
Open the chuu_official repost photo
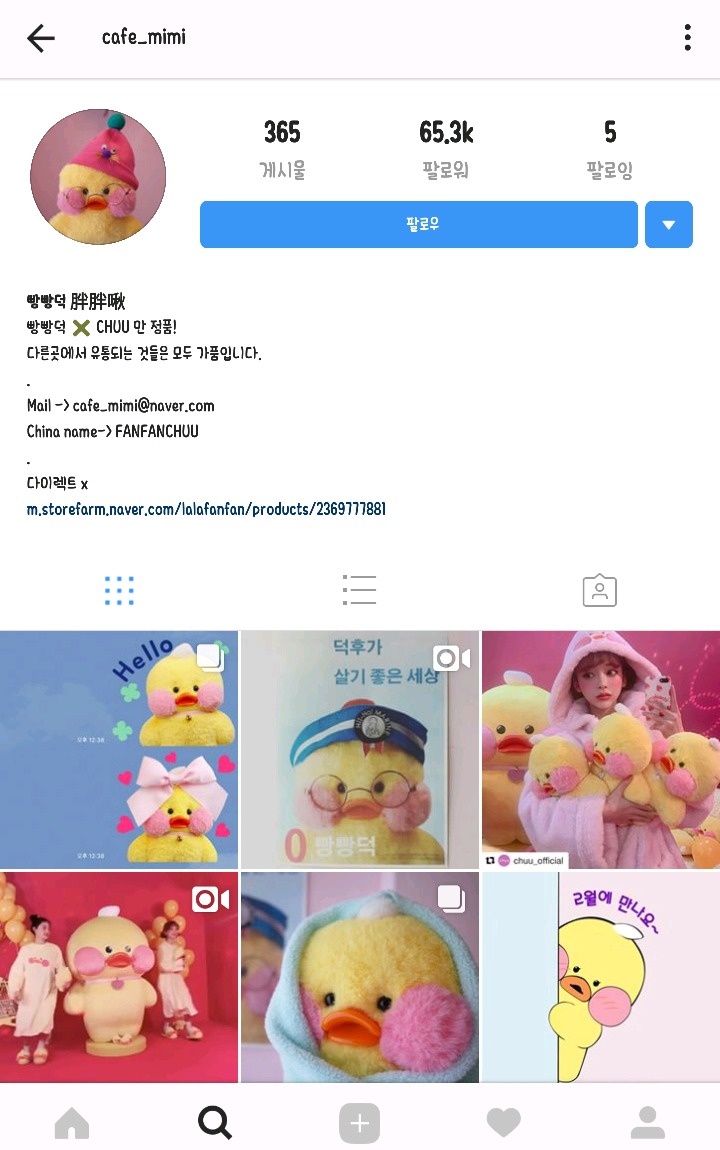coord(600,749)
